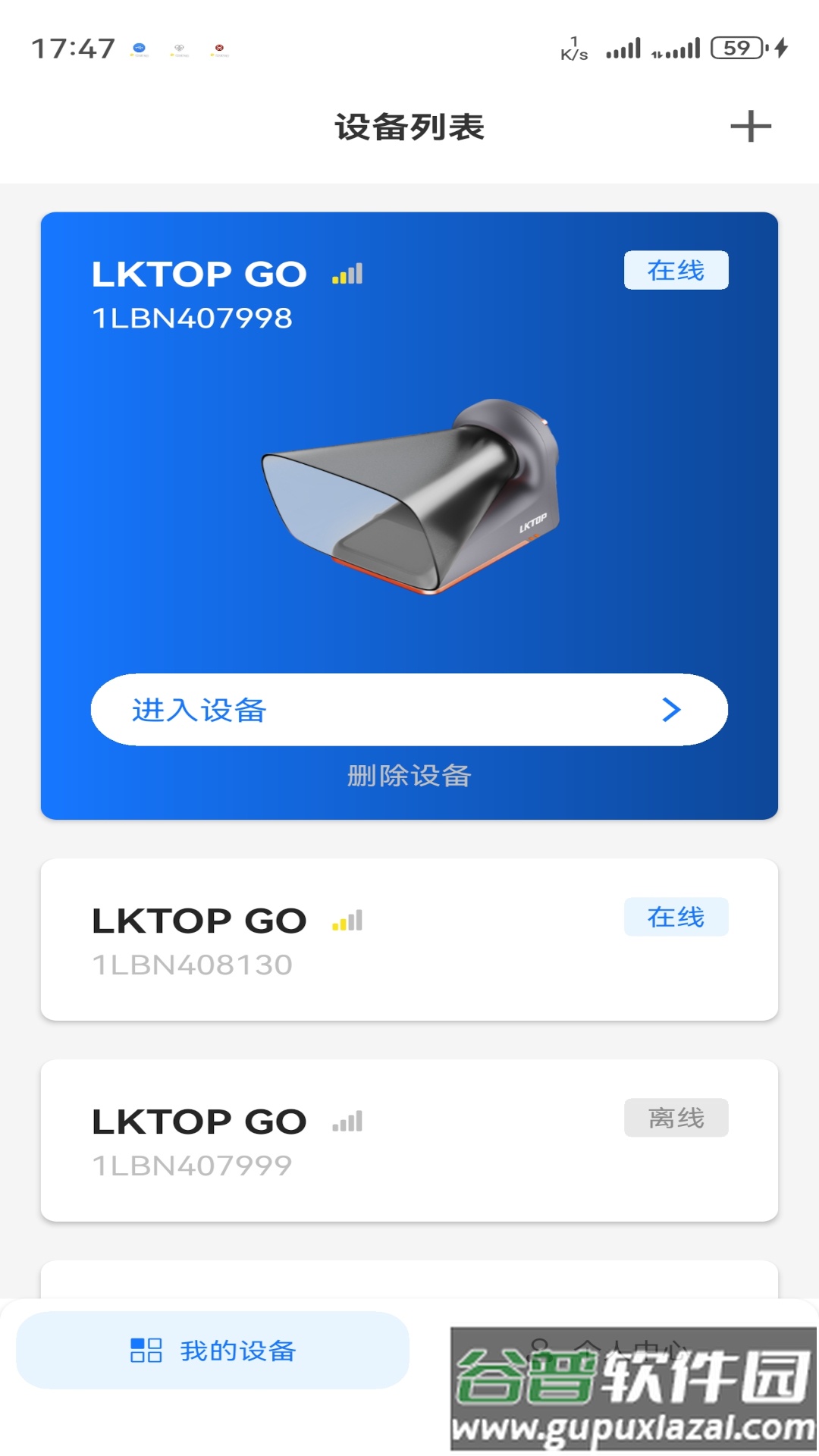Image resolution: width=819 pixels, height=1456 pixels.
Task: Tap the signal bars on offline device 1LBN407999
Action: pos(347,1120)
